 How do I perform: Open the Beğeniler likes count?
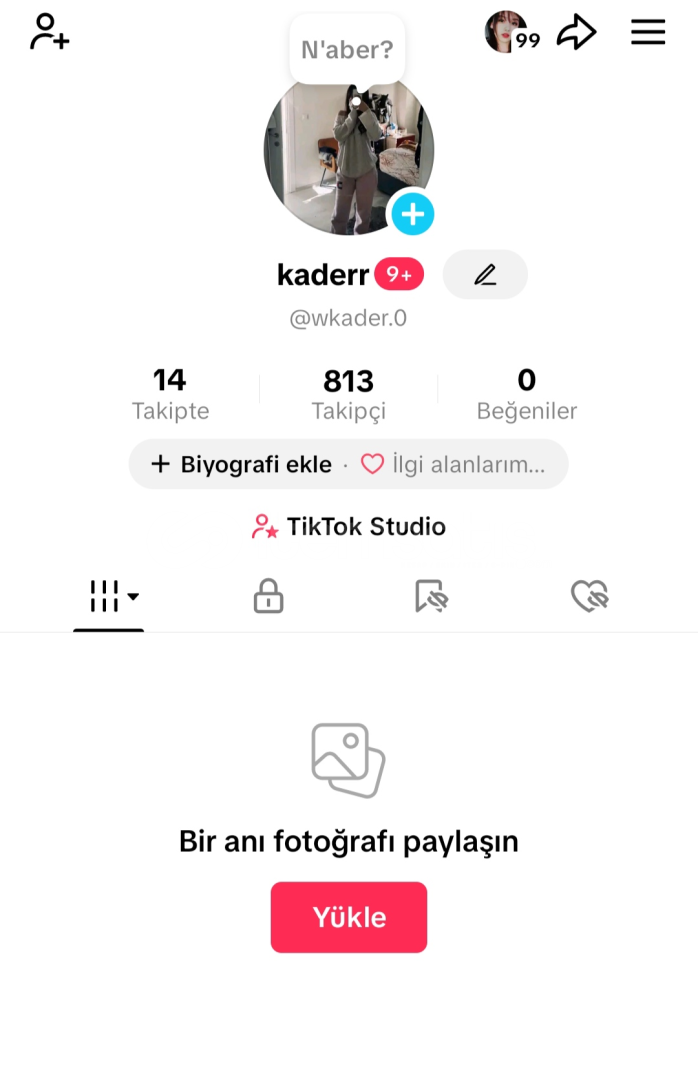click(x=526, y=393)
